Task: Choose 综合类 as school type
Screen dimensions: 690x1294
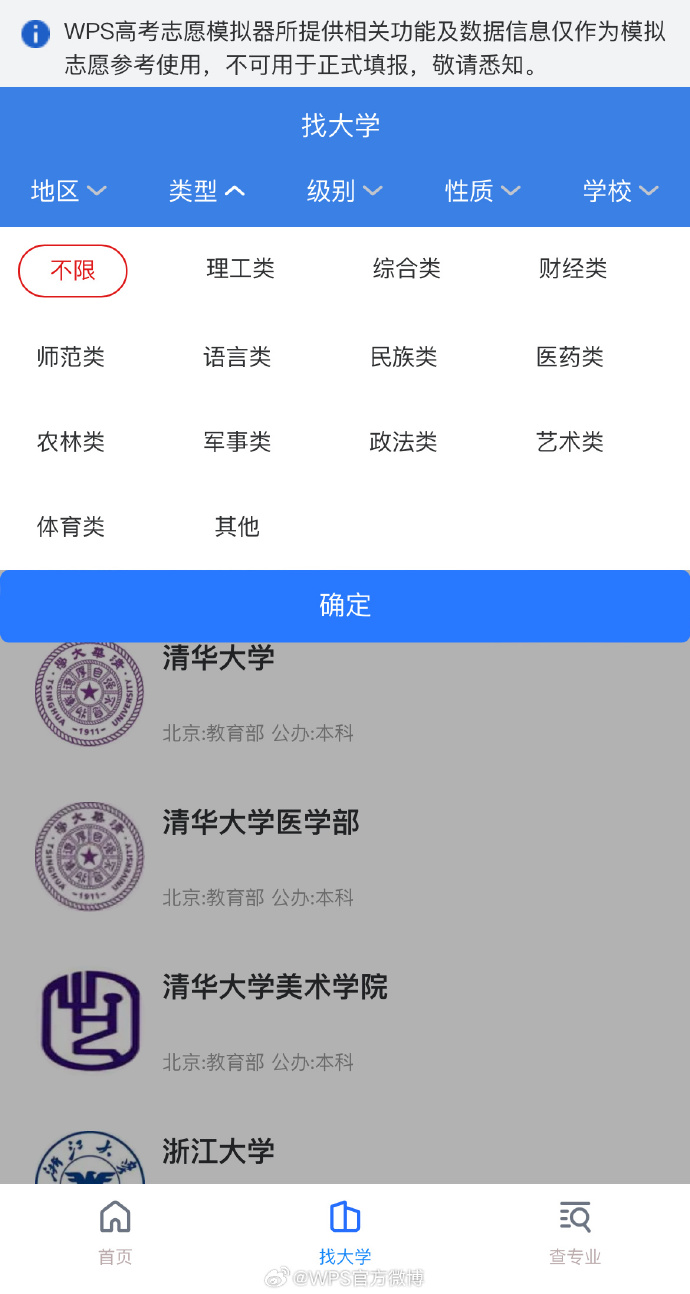Action: pos(406,269)
